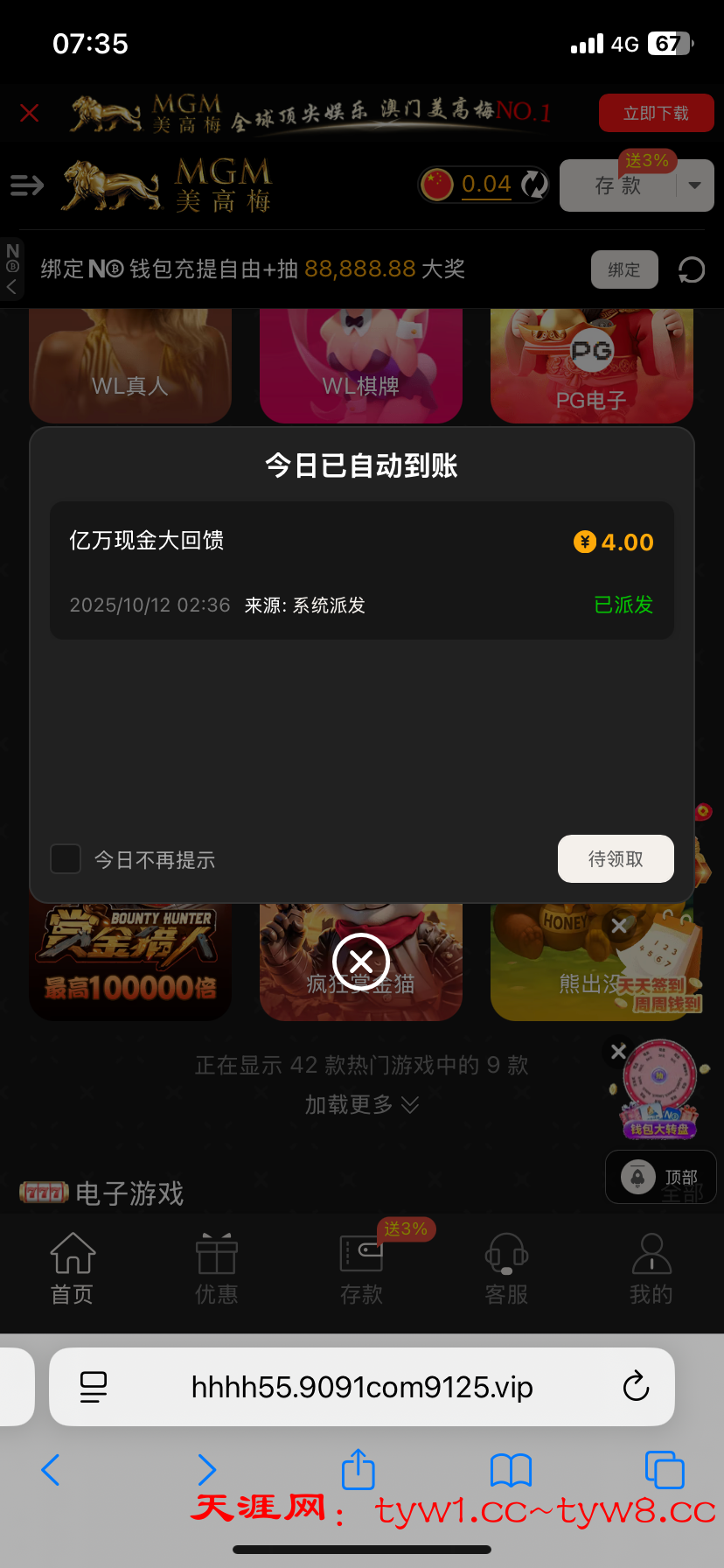The width and height of the screenshot is (724, 1568).
Task: Close the 钱包大转盘 floating widget
Action: point(618,1051)
